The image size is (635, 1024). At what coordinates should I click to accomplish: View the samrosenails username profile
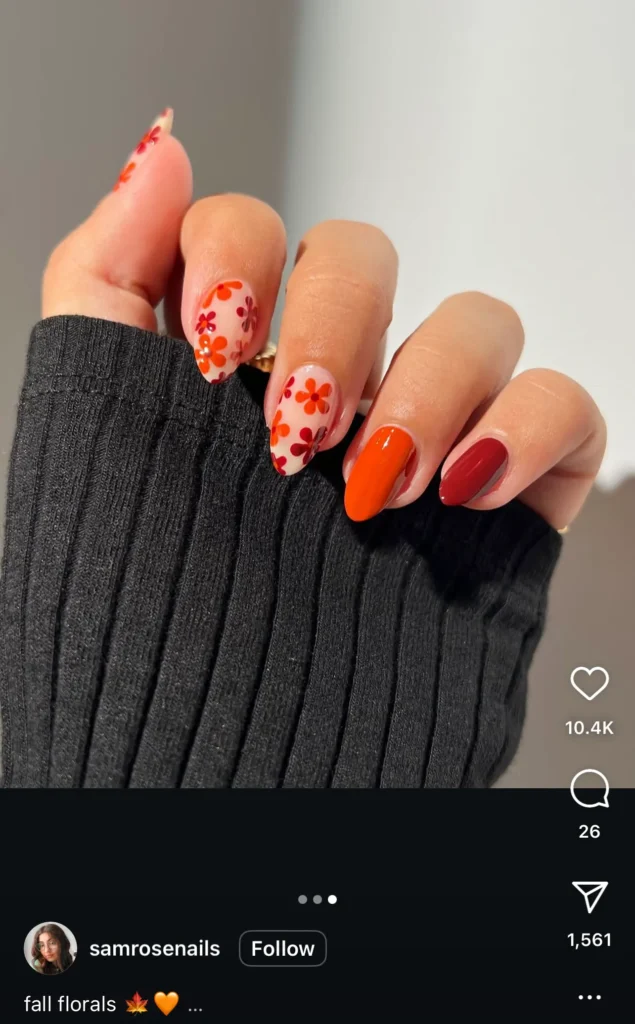[x=154, y=949]
